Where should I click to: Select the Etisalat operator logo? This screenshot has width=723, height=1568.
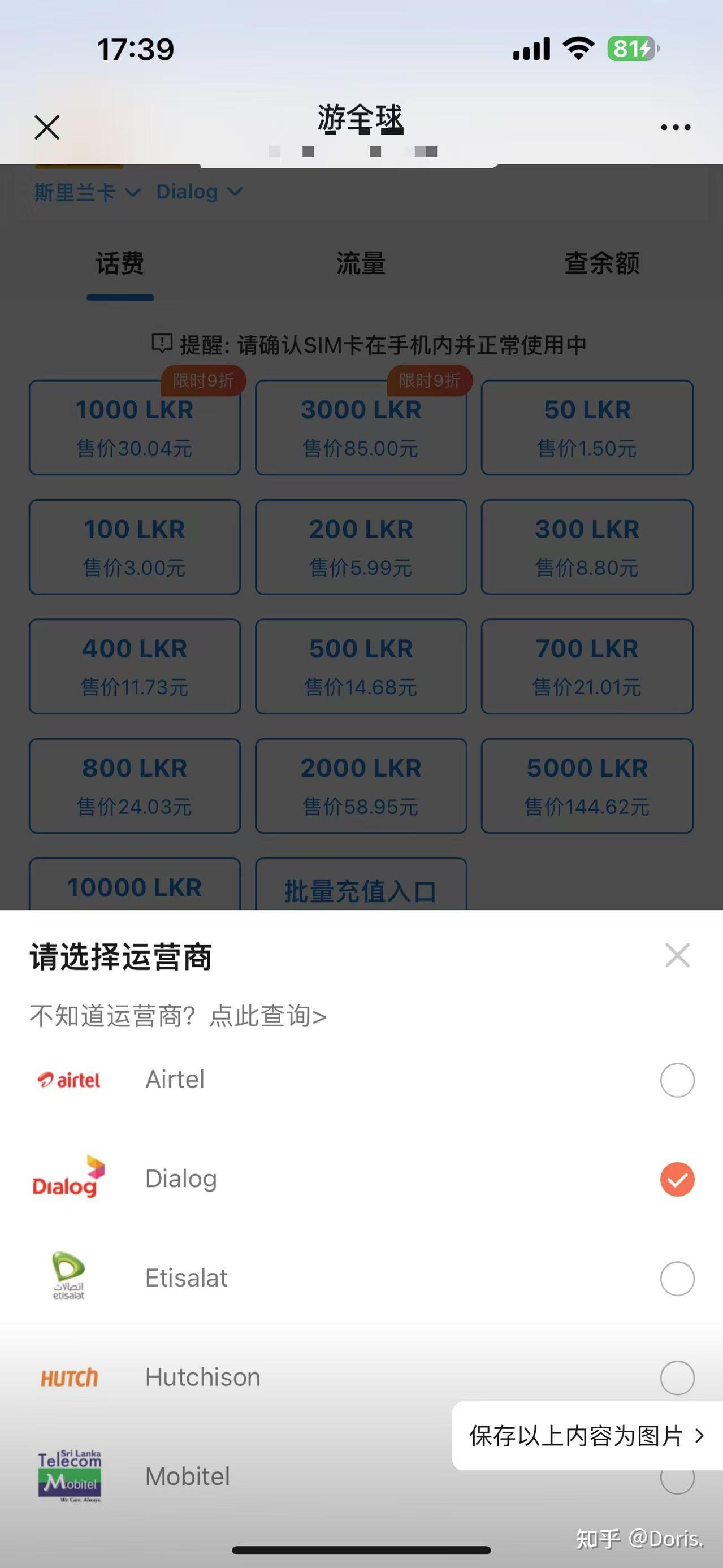67,1277
